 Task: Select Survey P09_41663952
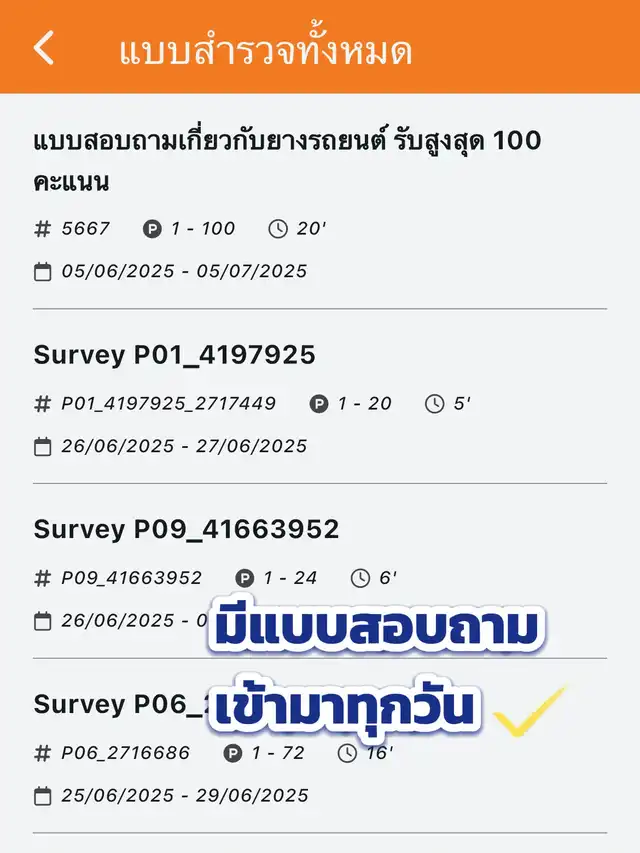(x=187, y=529)
